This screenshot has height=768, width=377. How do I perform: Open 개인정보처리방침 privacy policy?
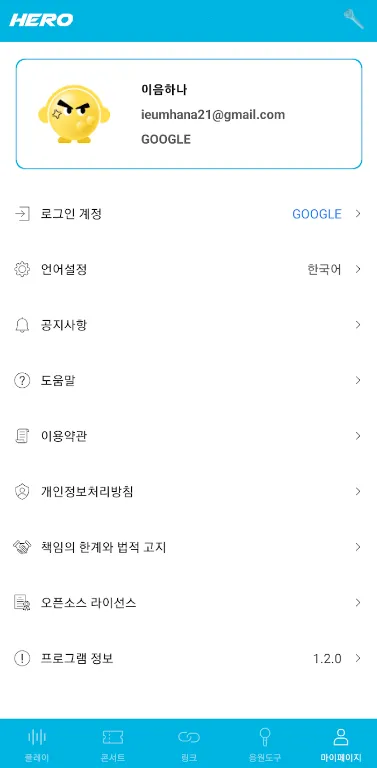click(x=188, y=491)
